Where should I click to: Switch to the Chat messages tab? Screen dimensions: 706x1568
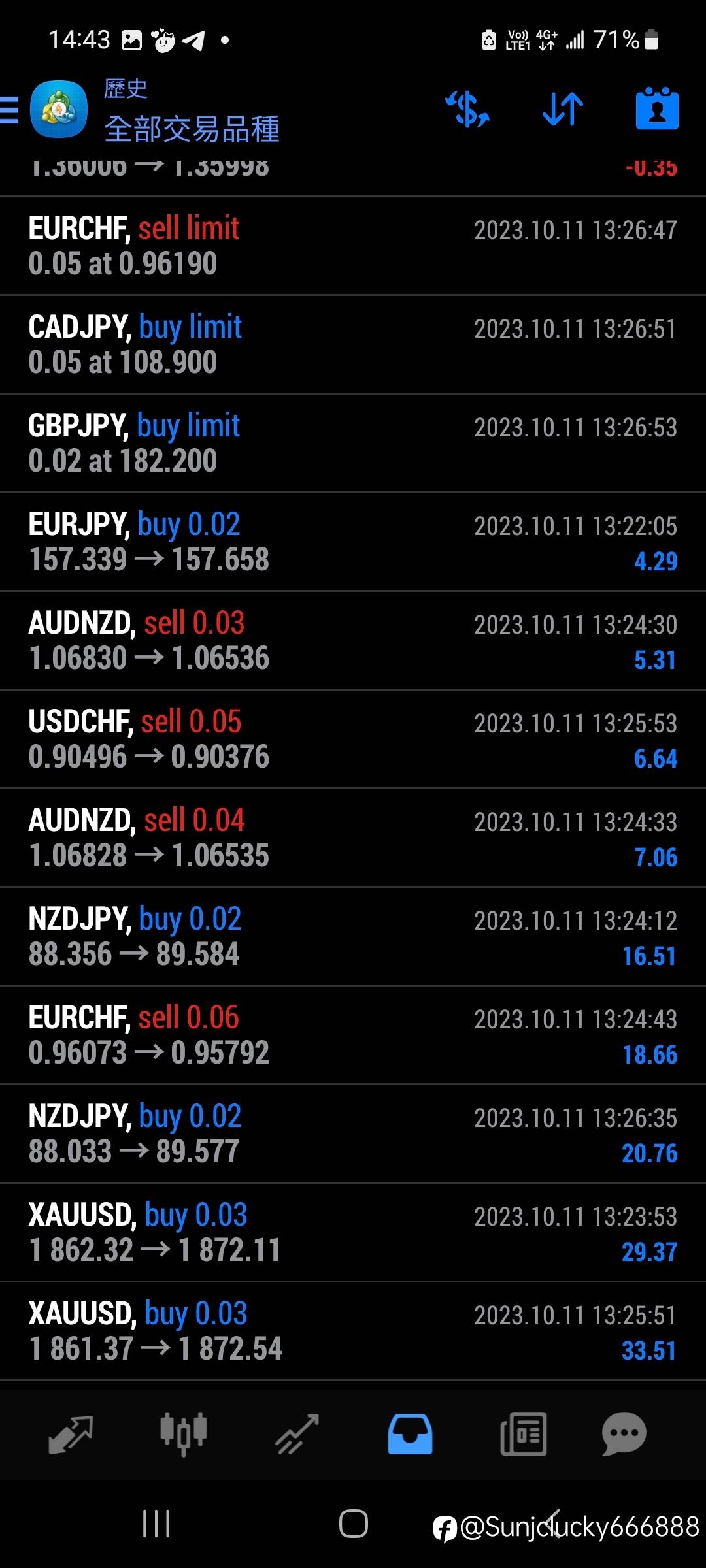[624, 1434]
